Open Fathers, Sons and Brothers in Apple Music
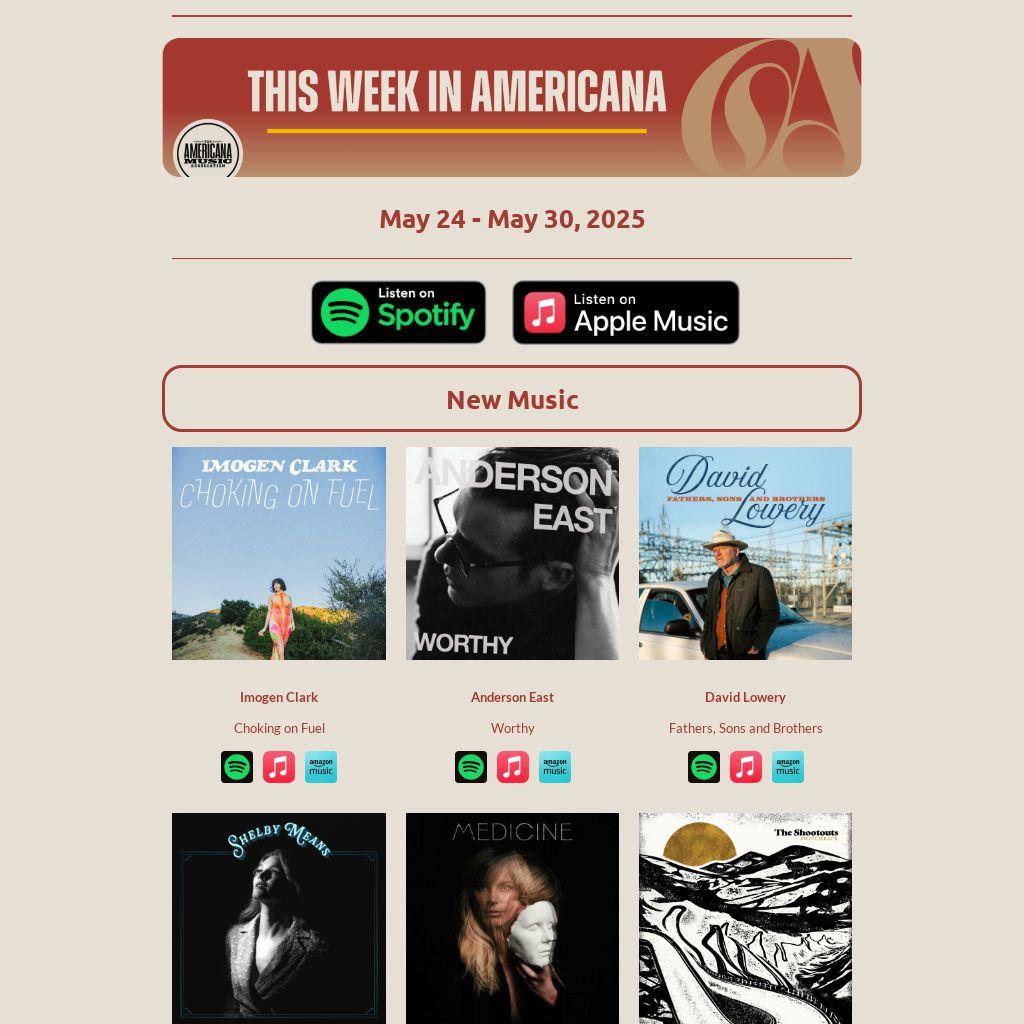1024x1024 pixels. pos(746,767)
